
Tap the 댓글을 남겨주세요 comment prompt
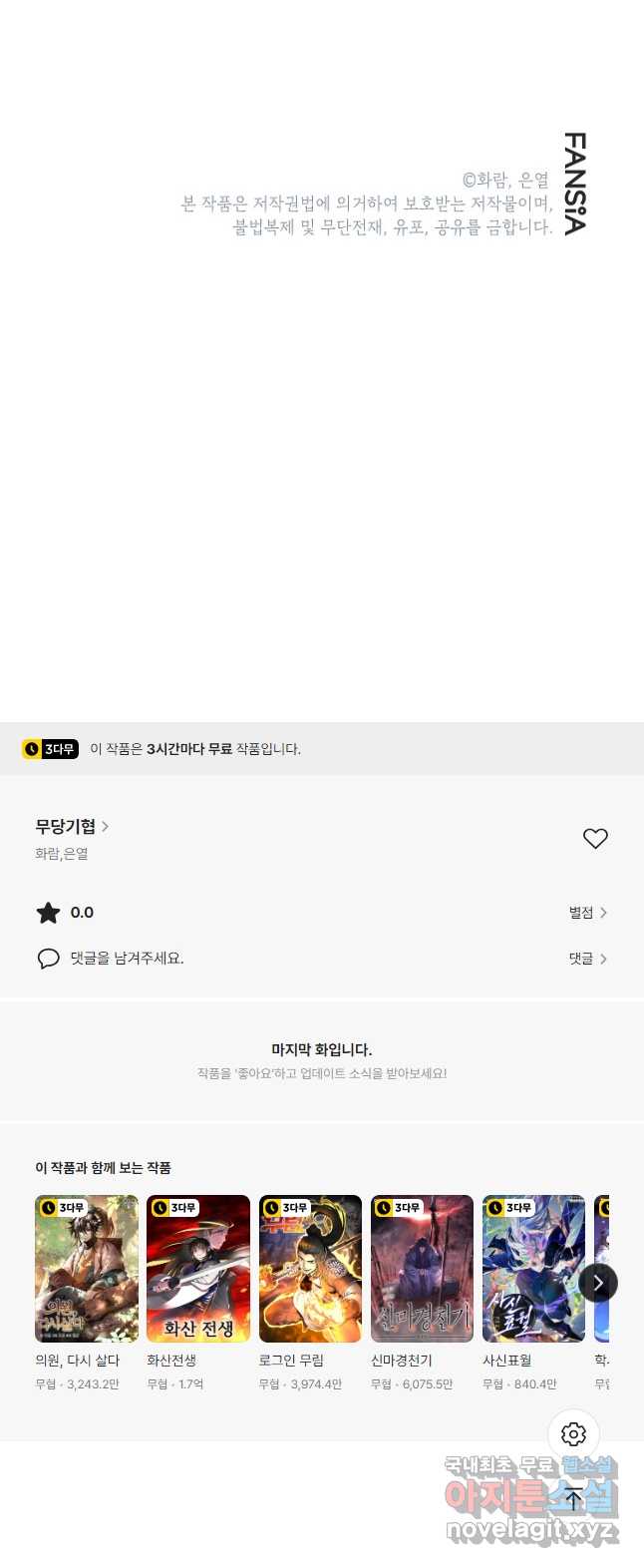coord(127,959)
